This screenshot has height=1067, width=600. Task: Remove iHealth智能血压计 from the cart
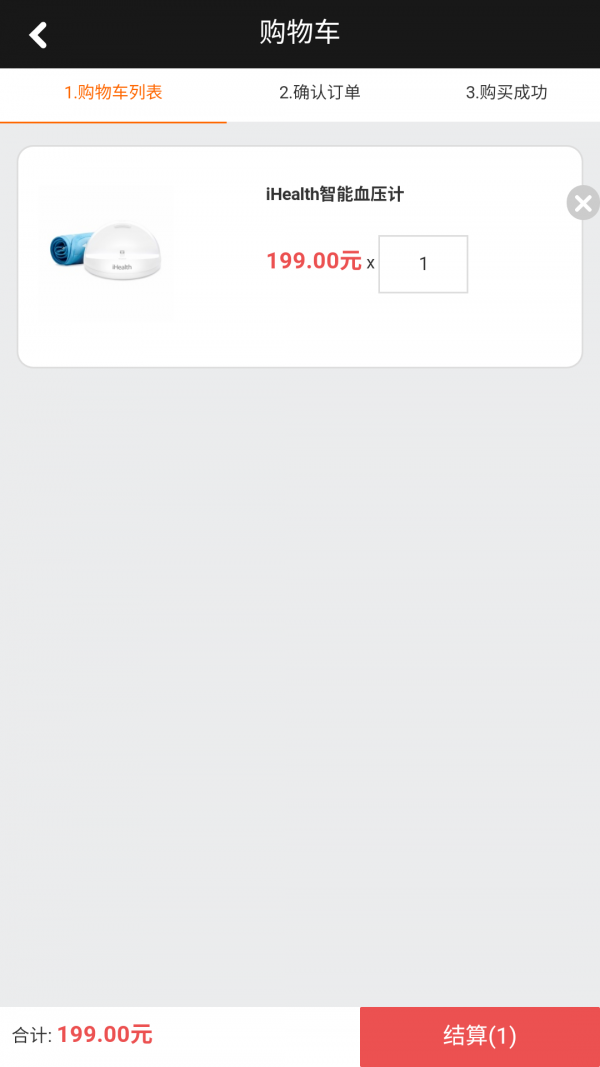583,203
